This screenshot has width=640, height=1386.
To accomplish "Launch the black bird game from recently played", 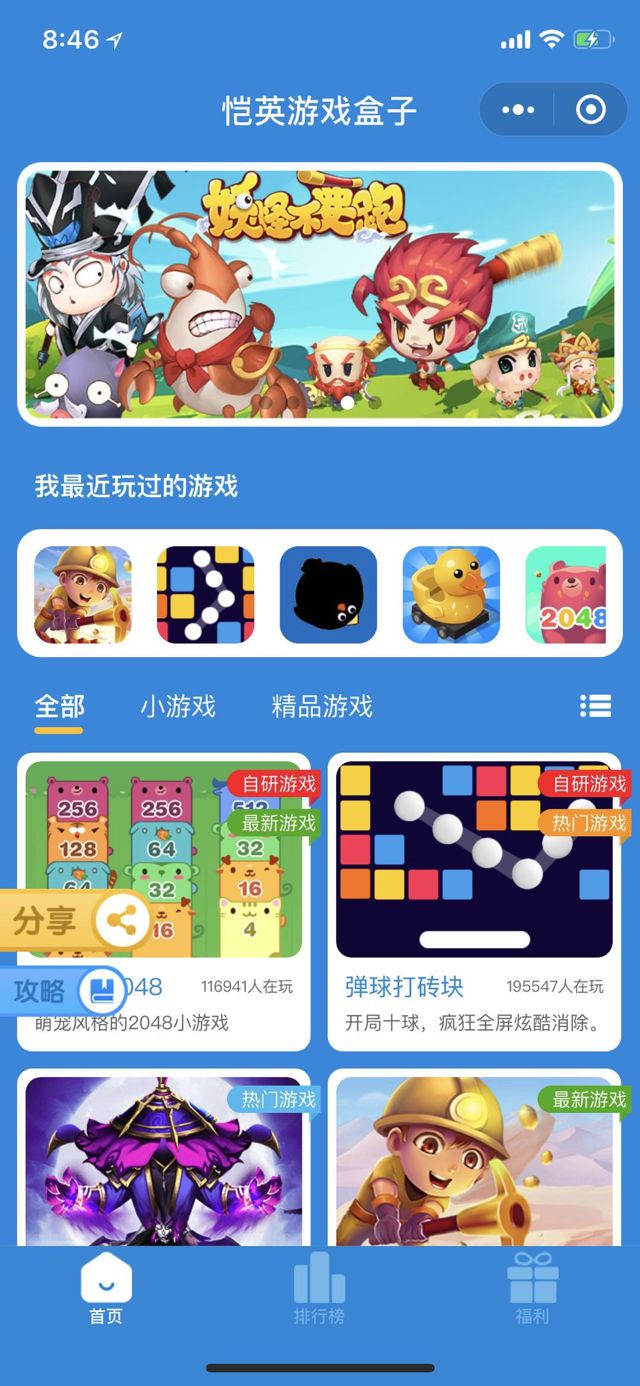I will 328,594.
